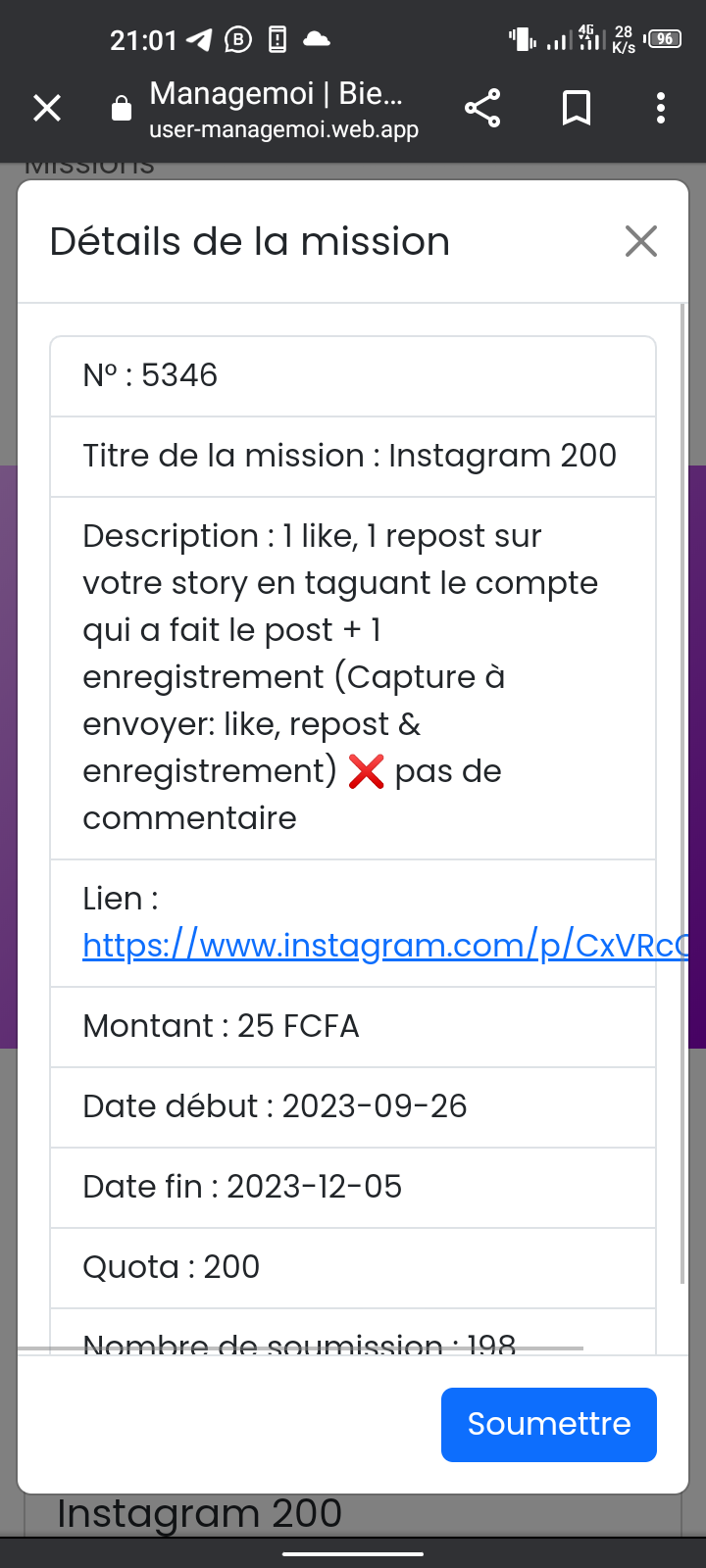Dismiss the Détails de la mission dialog
This screenshot has height=1568, width=706.
click(641, 241)
